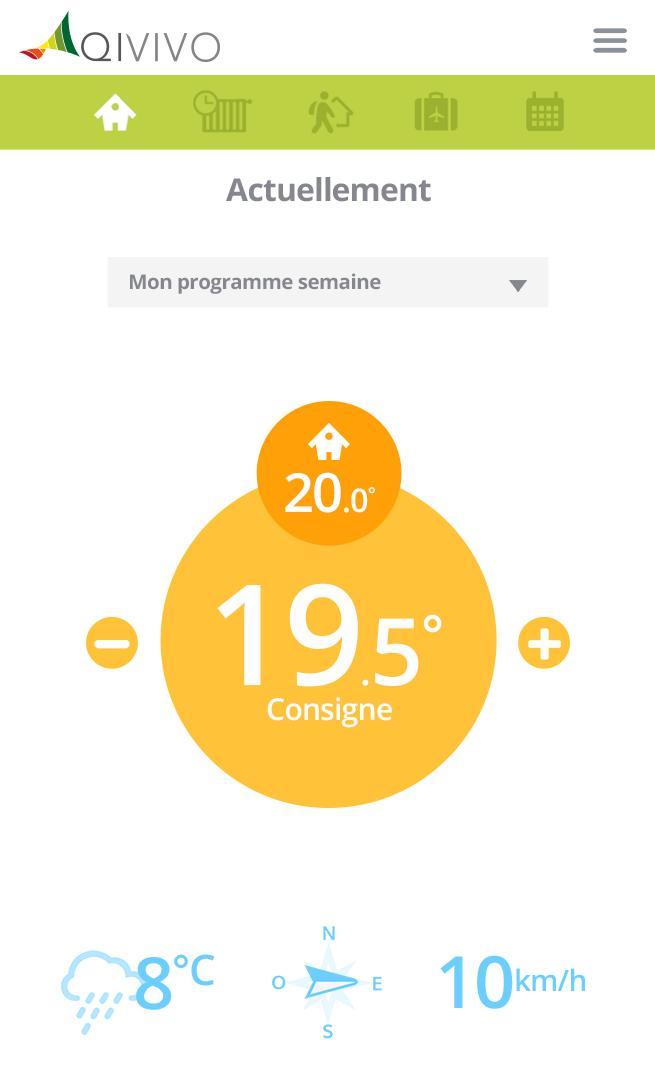Expand the Mon programme semaine dropdown
This screenshot has width=655, height=1088.
pos(328,283)
